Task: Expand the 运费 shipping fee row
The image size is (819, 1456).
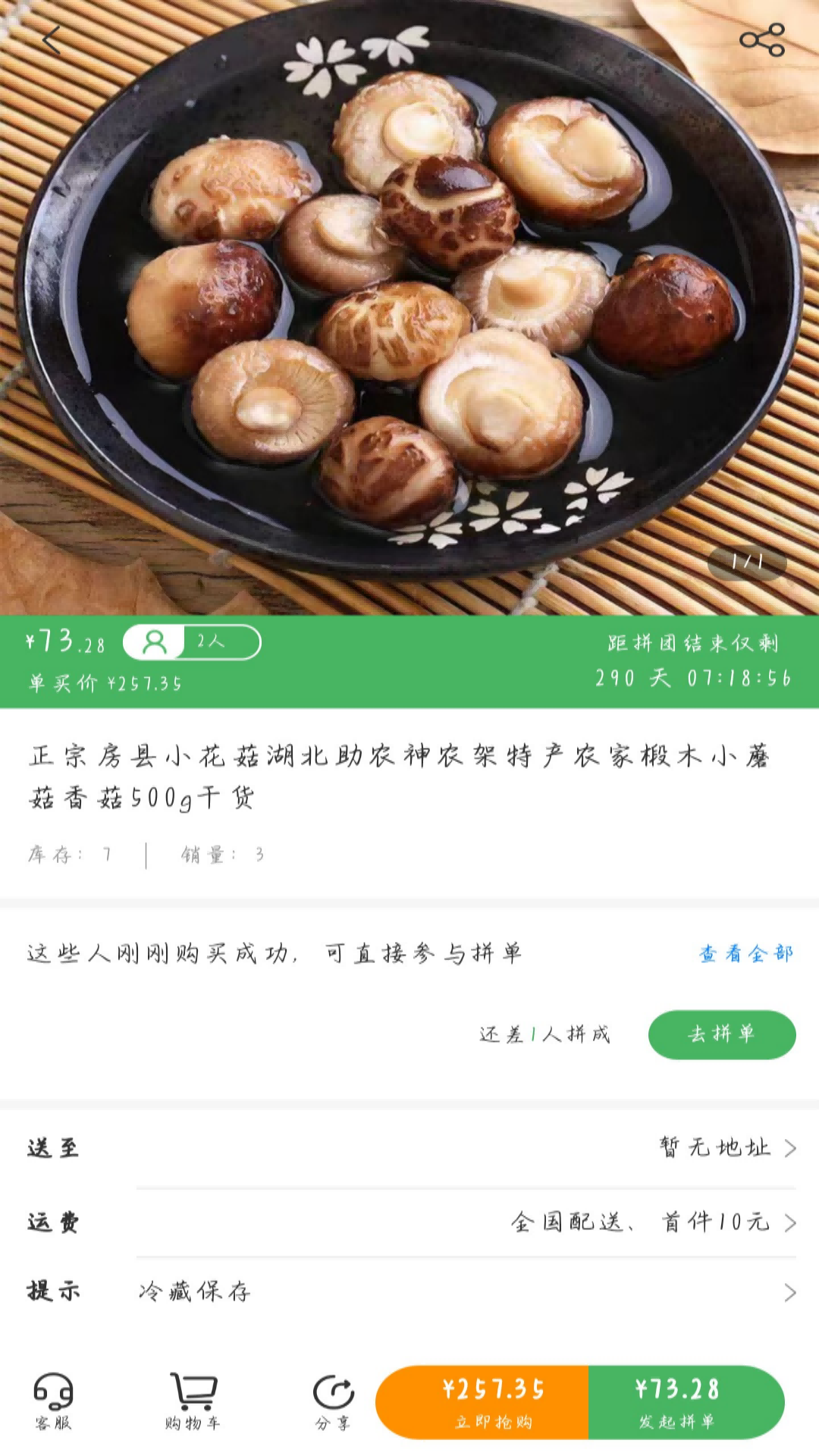Action: coord(409,1221)
